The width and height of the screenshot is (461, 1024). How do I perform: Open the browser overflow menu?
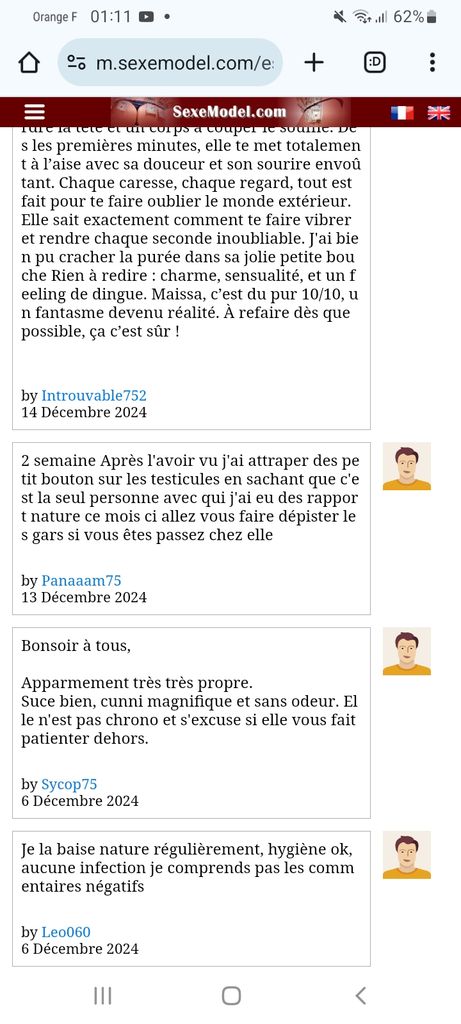tap(432, 63)
